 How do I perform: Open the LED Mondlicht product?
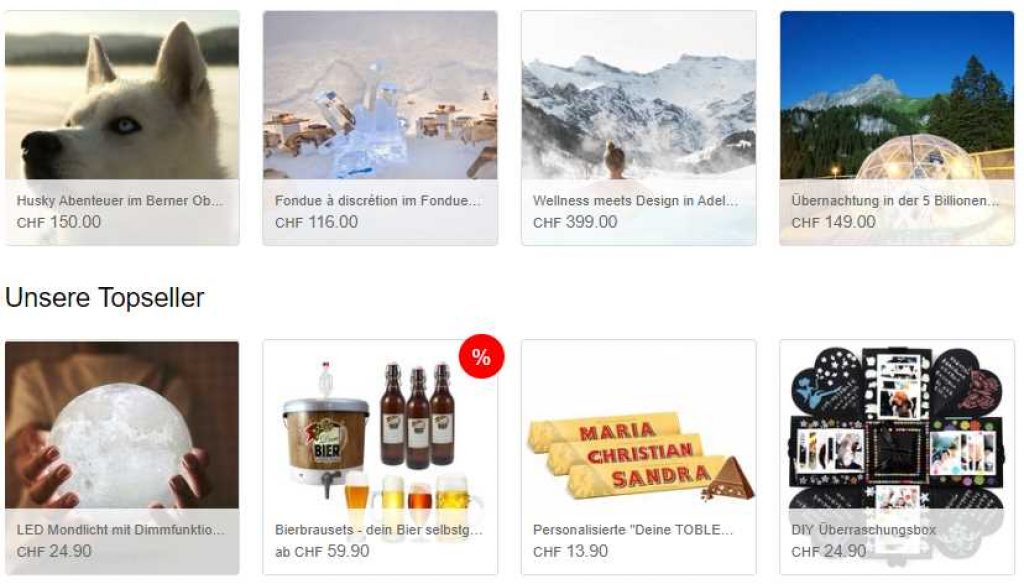click(x=122, y=457)
